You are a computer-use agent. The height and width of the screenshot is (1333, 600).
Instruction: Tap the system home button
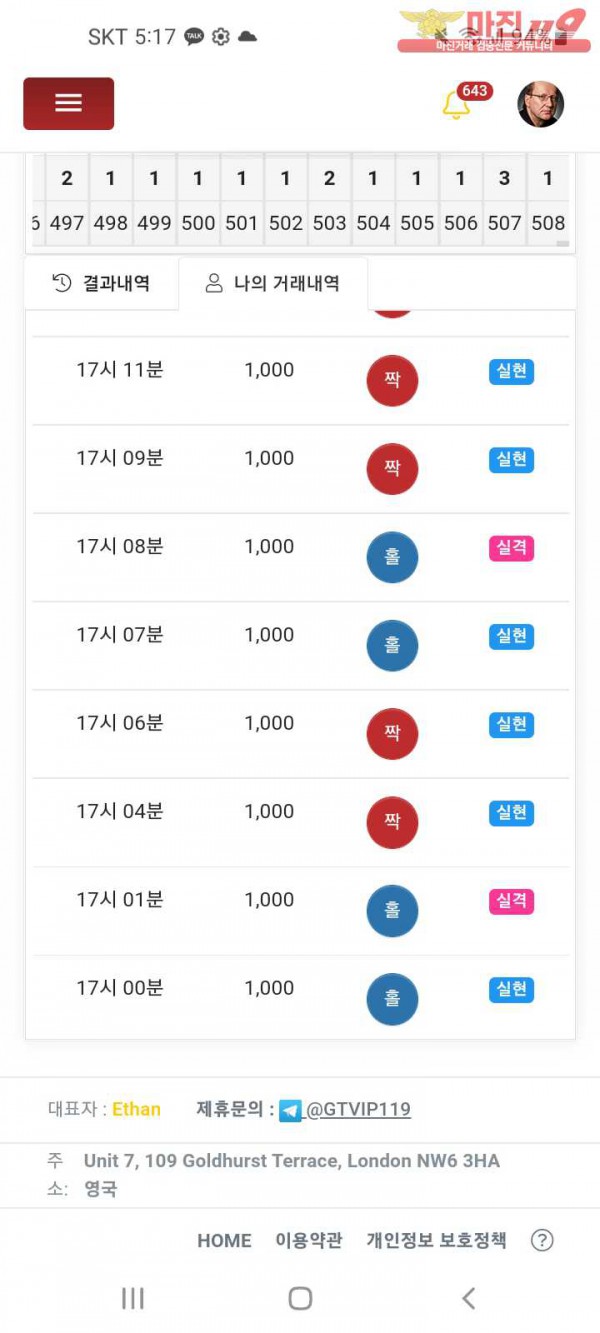pos(300,1298)
